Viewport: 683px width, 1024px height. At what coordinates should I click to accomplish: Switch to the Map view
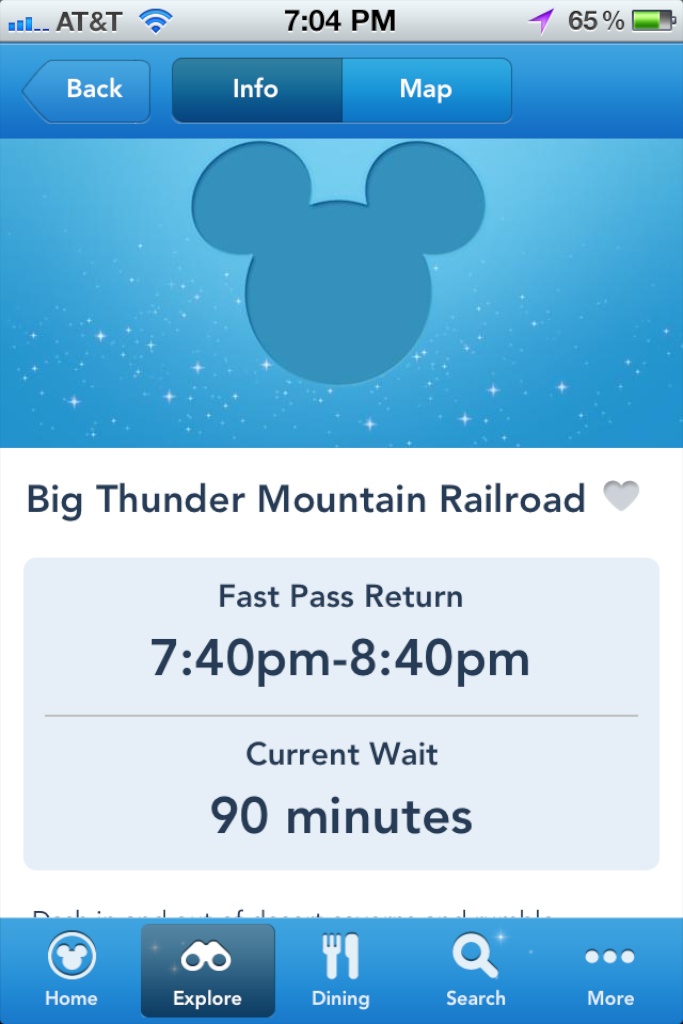(x=427, y=90)
